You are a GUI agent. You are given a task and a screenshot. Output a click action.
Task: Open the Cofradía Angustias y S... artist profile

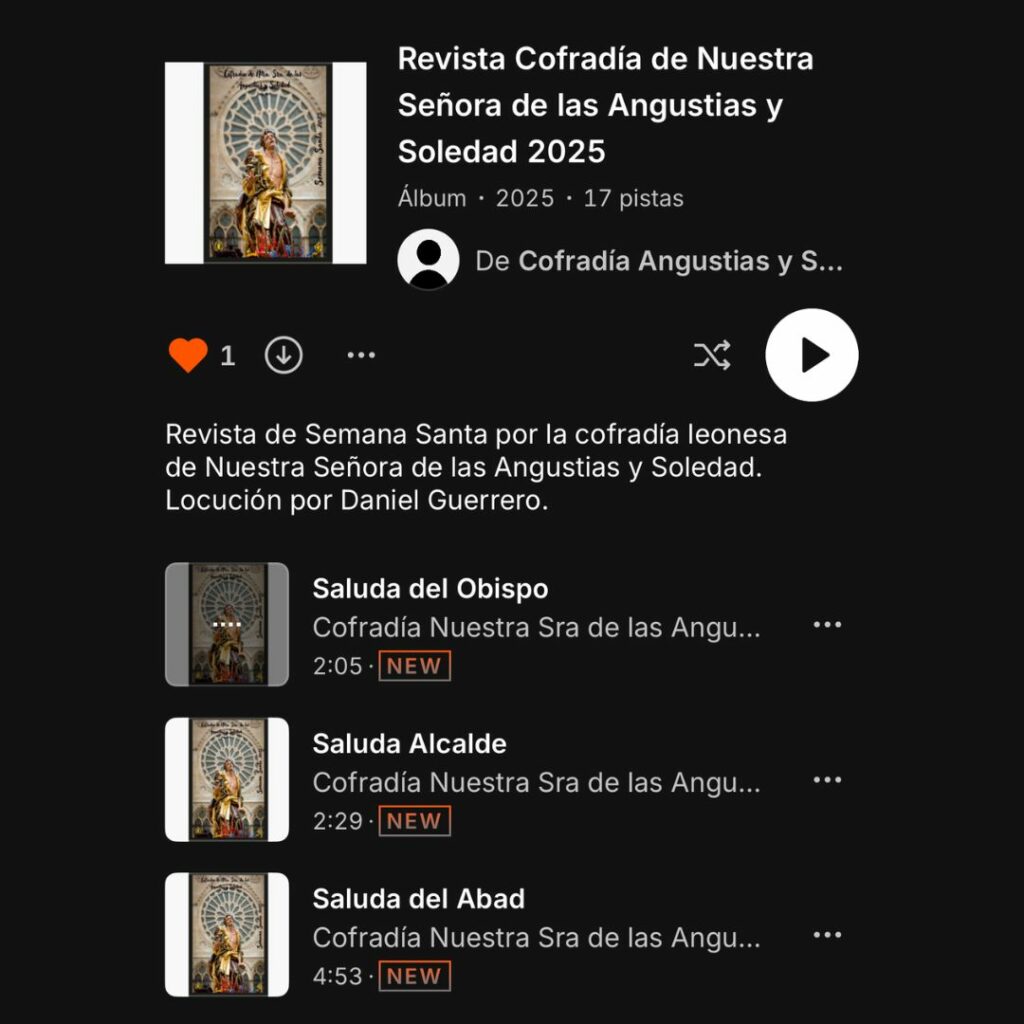point(680,261)
